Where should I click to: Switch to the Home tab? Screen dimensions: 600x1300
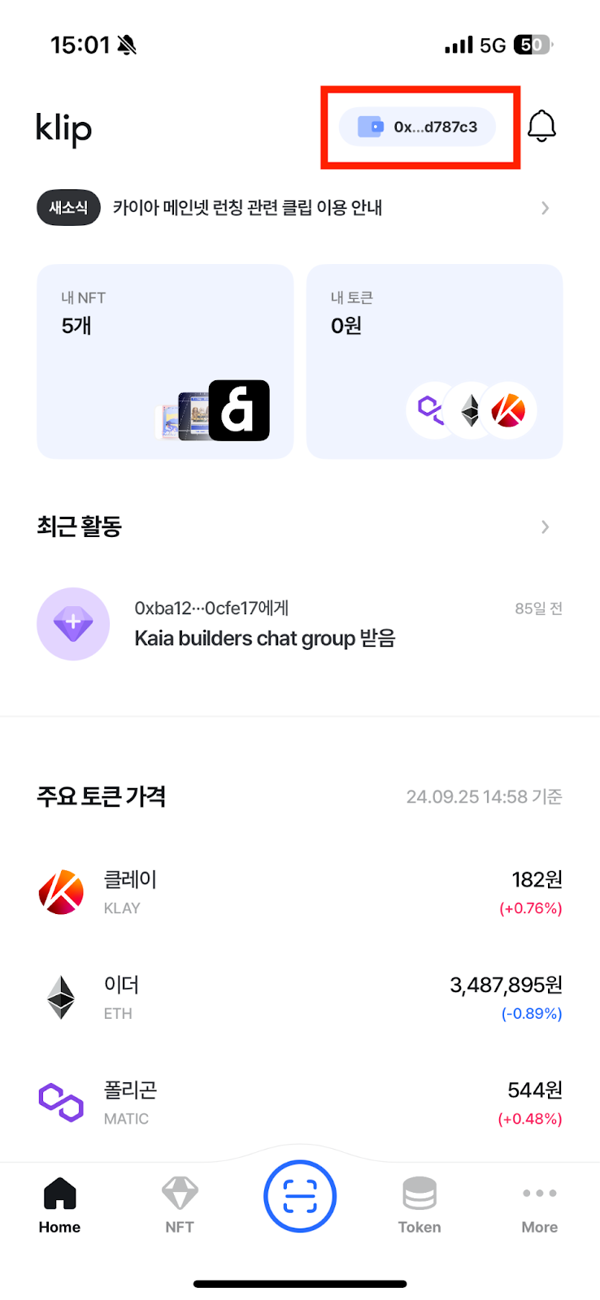(x=60, y=1206)
